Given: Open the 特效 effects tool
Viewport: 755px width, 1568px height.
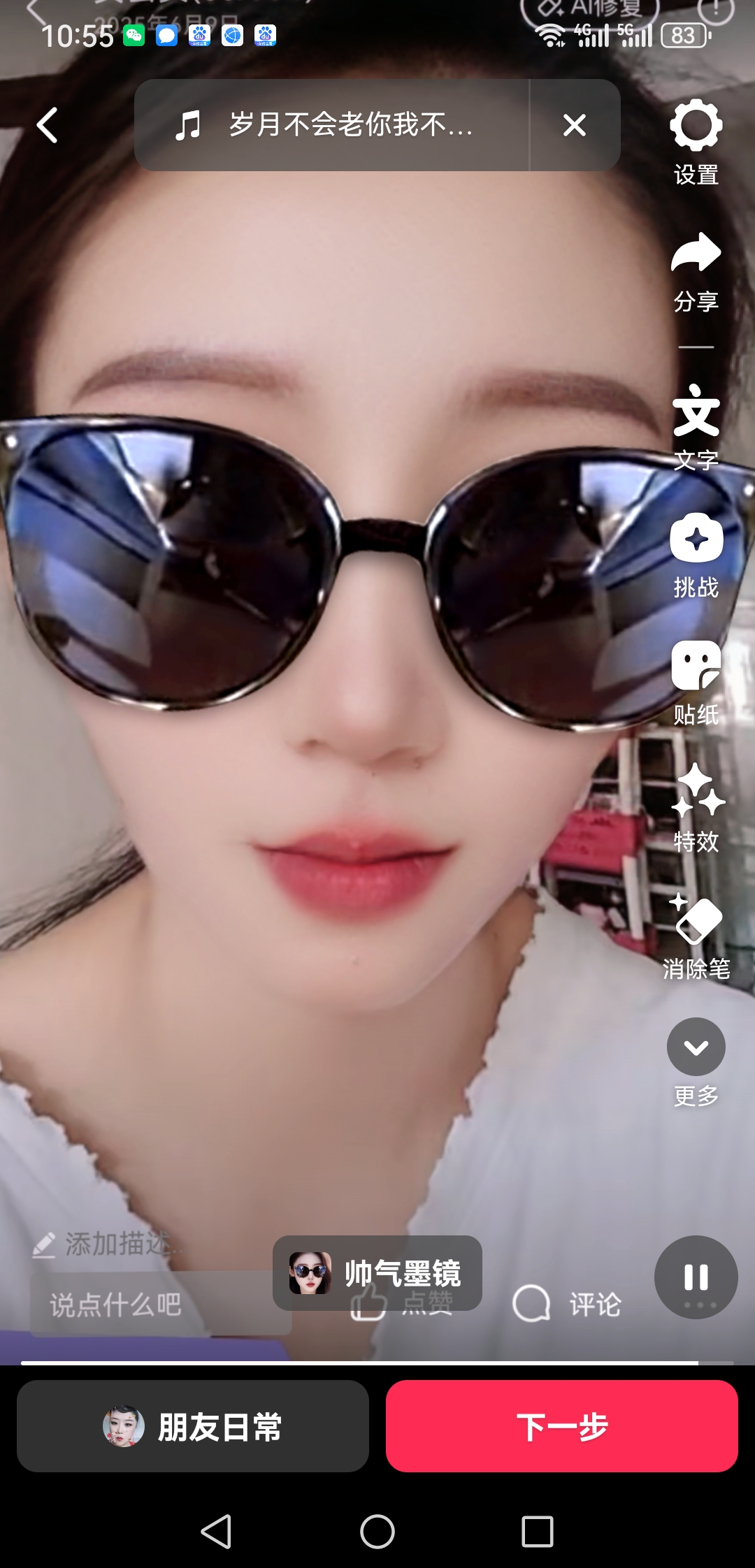Looking at the screenshot, I should coord(697,808).
